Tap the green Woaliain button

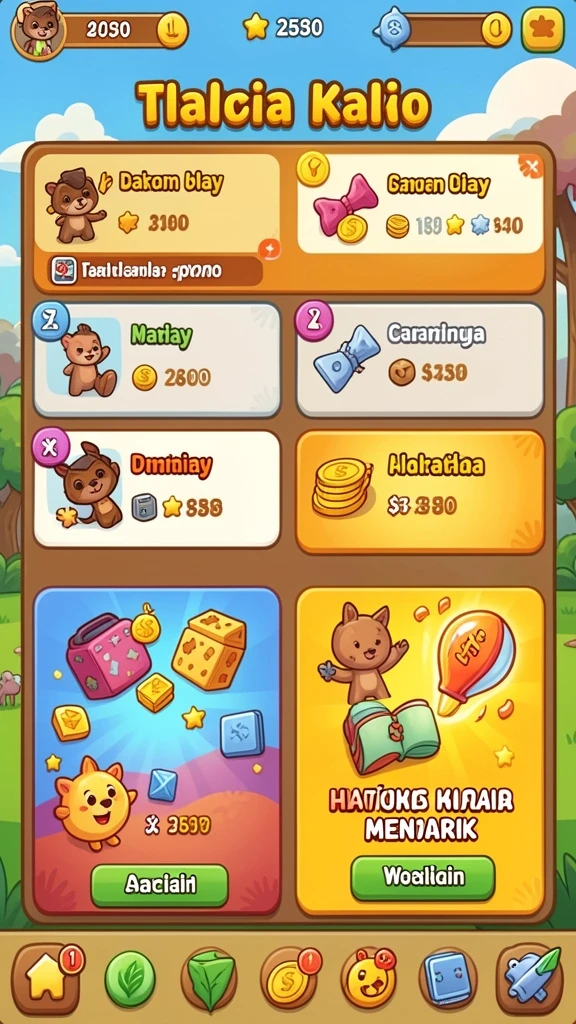pos(423,877)
